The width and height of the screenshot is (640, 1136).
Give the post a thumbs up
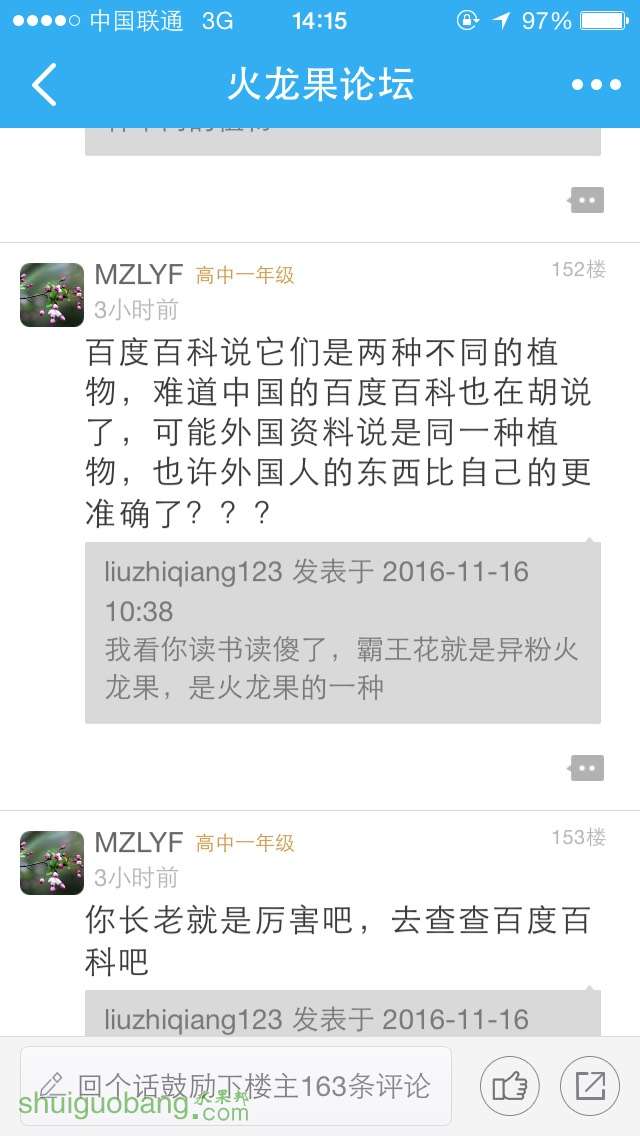click(510, 1086)
